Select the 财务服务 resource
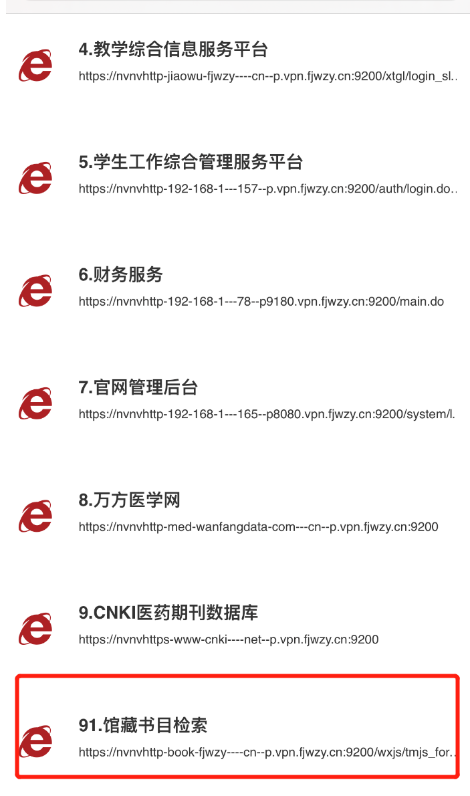Viewport: 470px width, 796px height. 238,288
